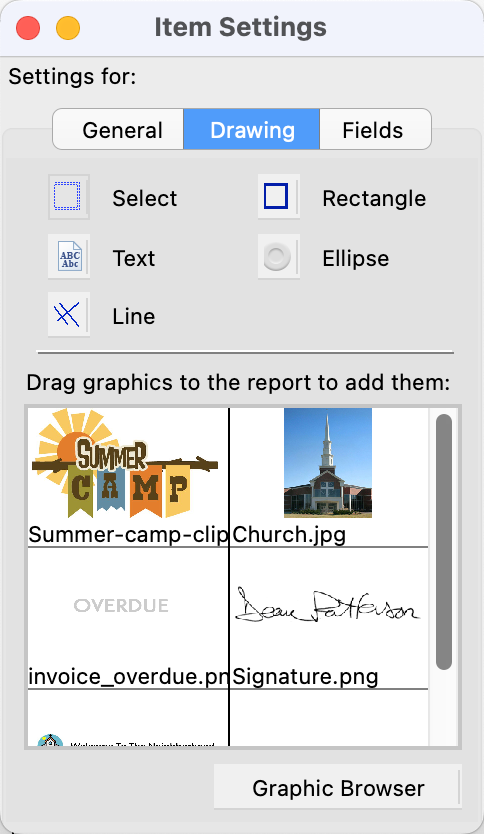Activate the Text tool

pyautogui.click(x=69, y=257)
